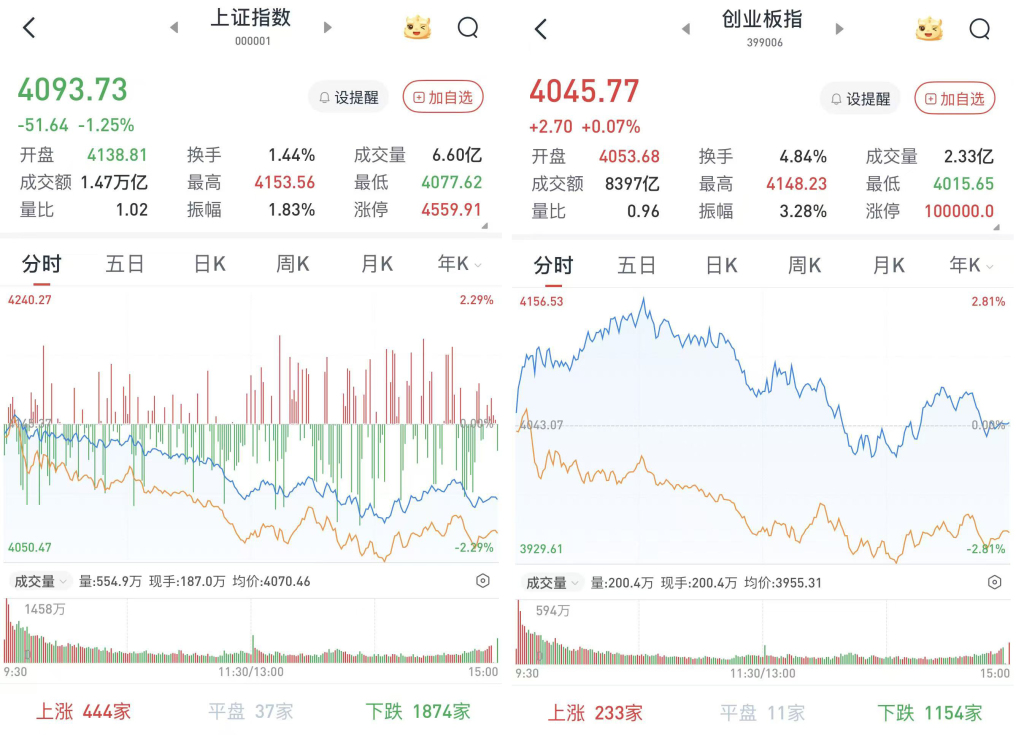Set a price alert for 上证指数

coord(349,97)
